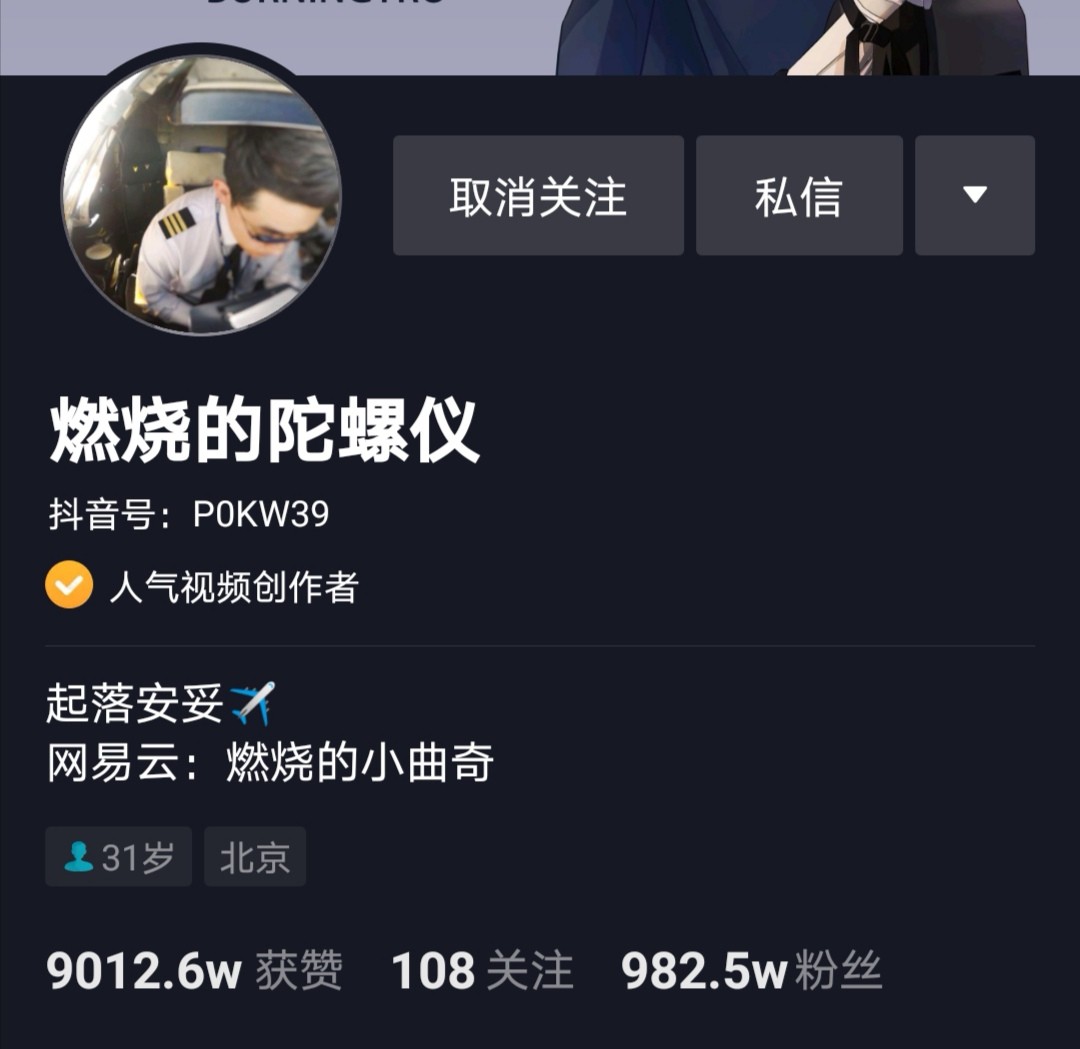This screenshot has width=1080, height=1049.
Task: Open 私信 to send a private message
Action: 799,196
